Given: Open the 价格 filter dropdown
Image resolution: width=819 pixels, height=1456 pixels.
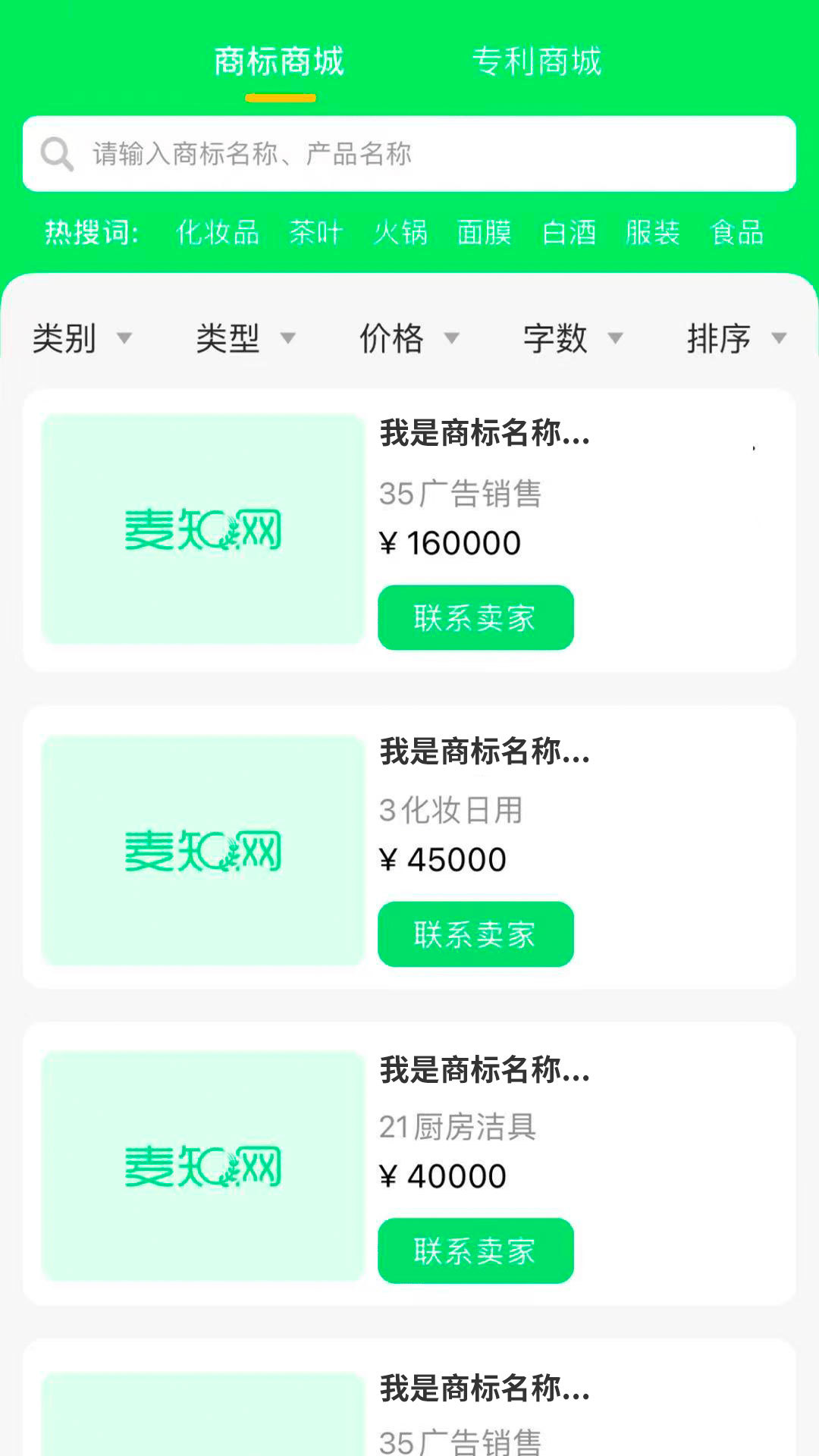Looking at the screenshot, I should coord(409,338).
